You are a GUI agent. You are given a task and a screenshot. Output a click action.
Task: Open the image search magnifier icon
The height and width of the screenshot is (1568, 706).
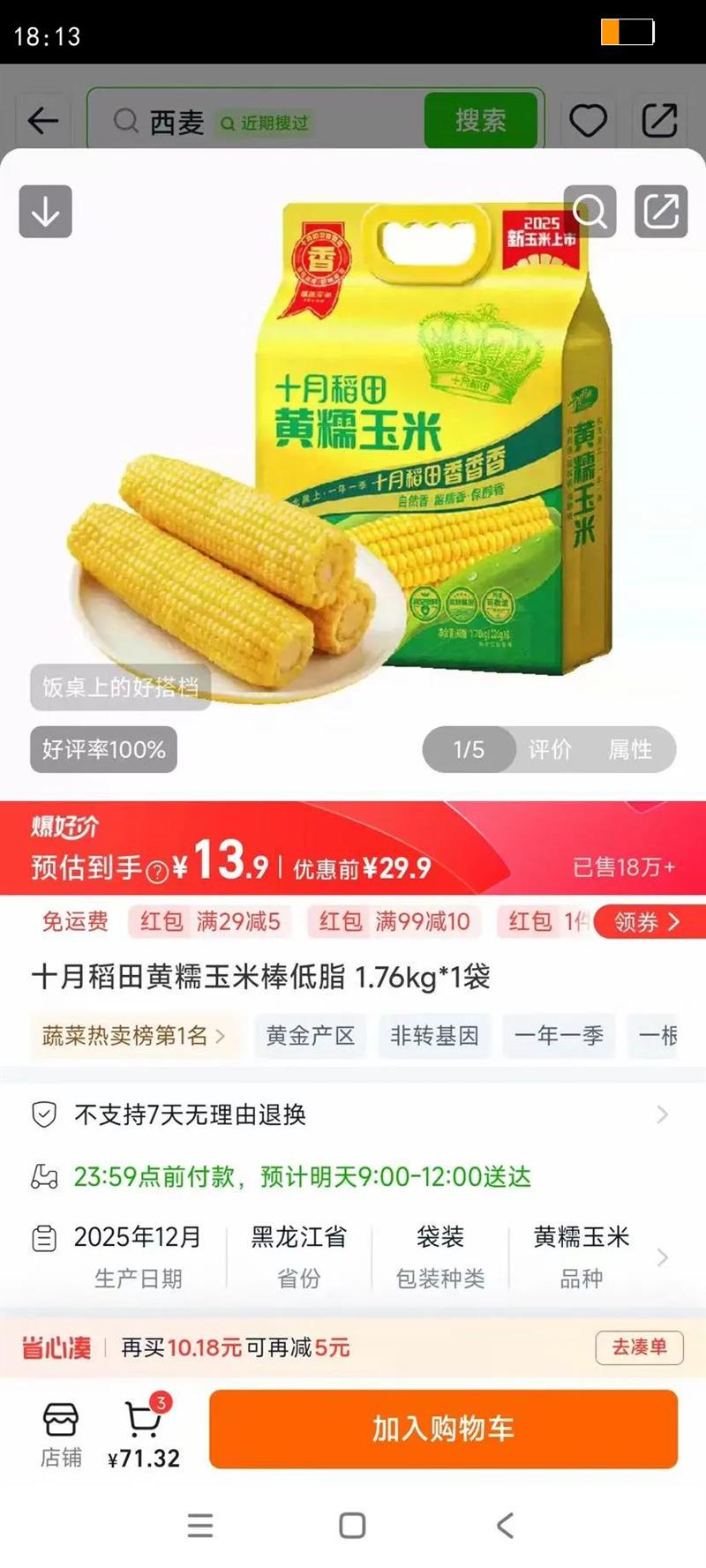pyautogui.click(x=591, y=212)
